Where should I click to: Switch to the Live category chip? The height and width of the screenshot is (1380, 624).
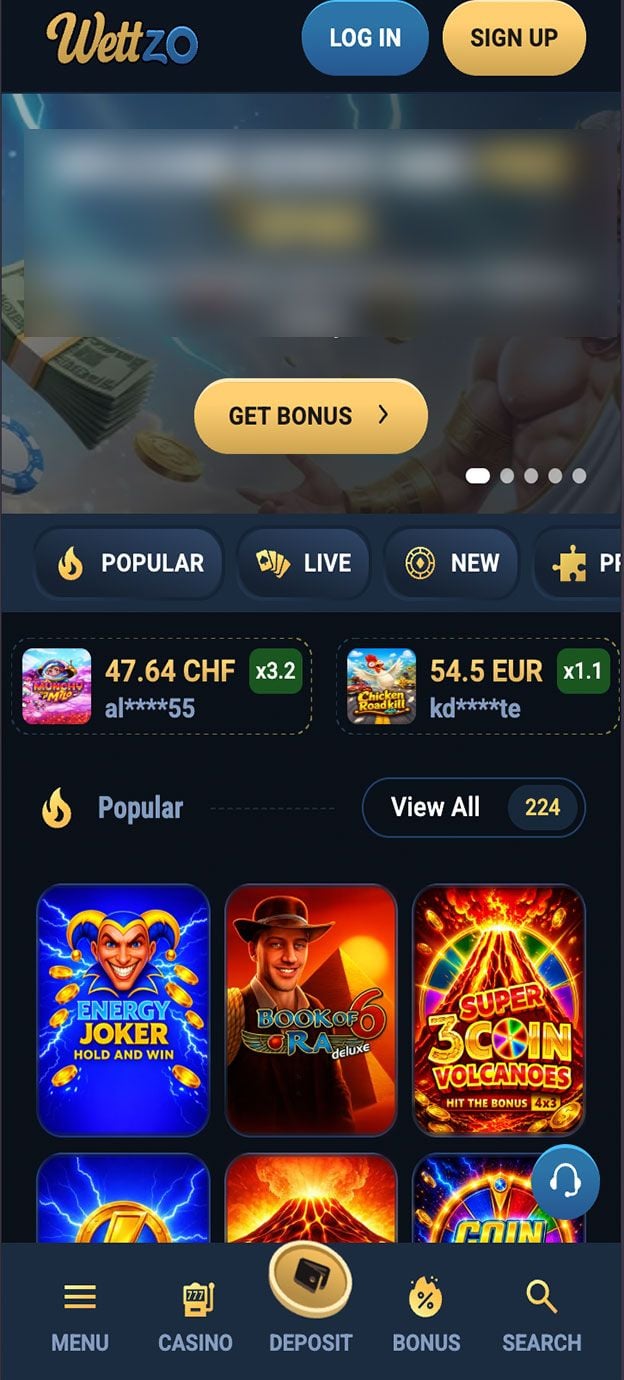(x=303, y=563)
